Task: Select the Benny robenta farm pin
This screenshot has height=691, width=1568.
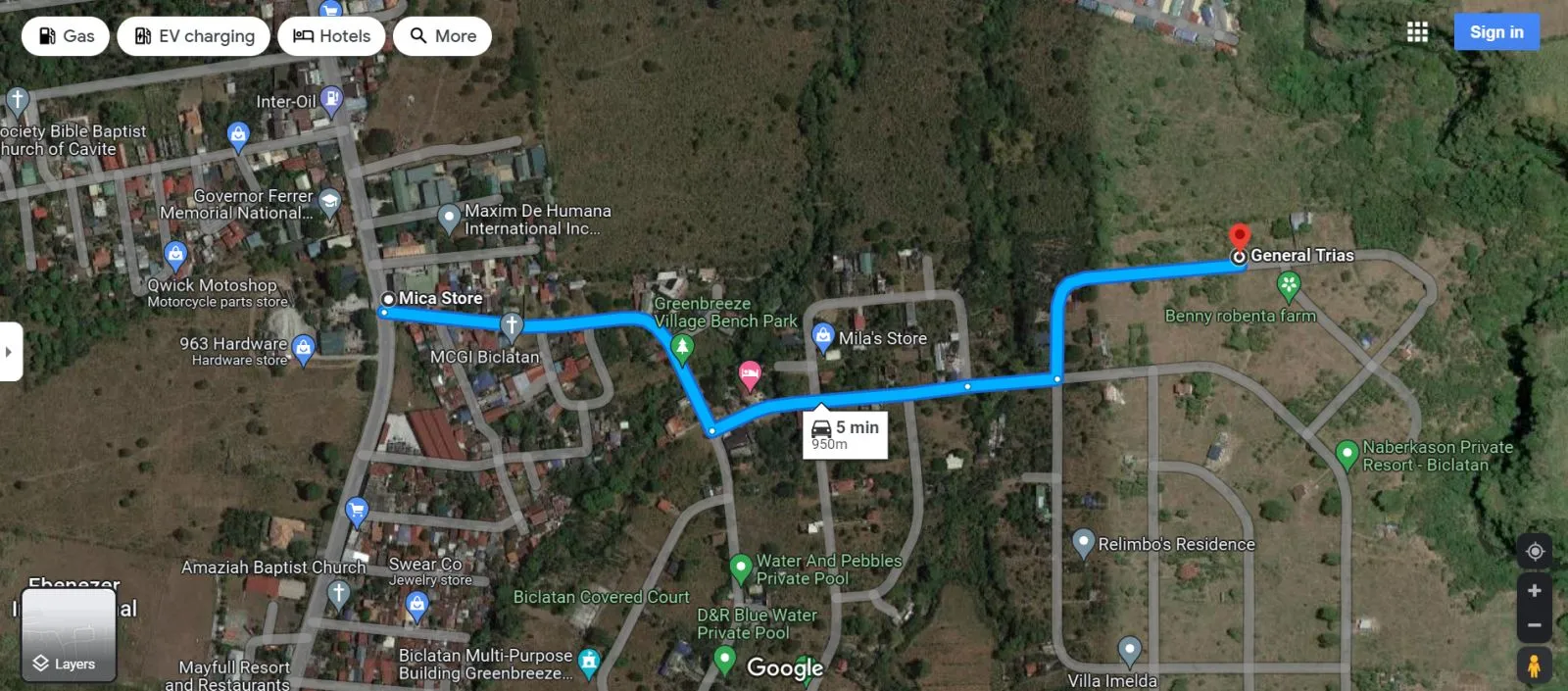Action: pyautogui.click(x=1289, y=285)
